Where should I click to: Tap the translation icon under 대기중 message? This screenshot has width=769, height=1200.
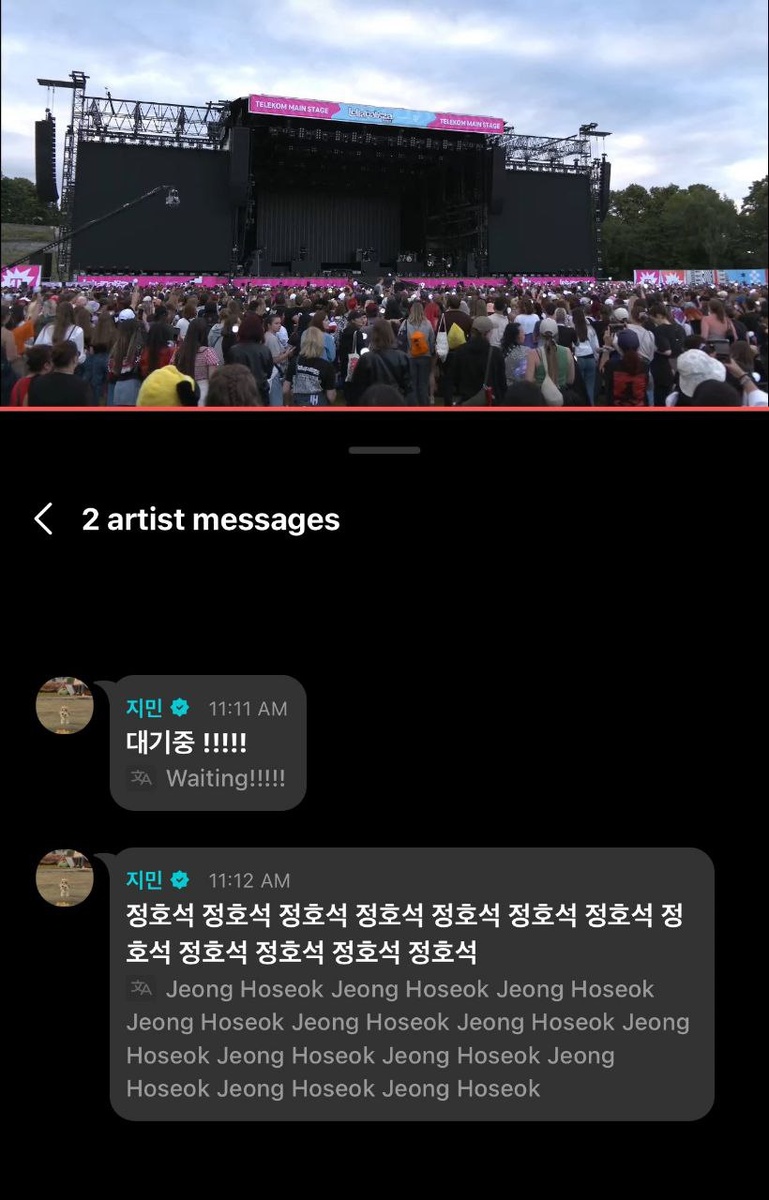coord(141,778)
